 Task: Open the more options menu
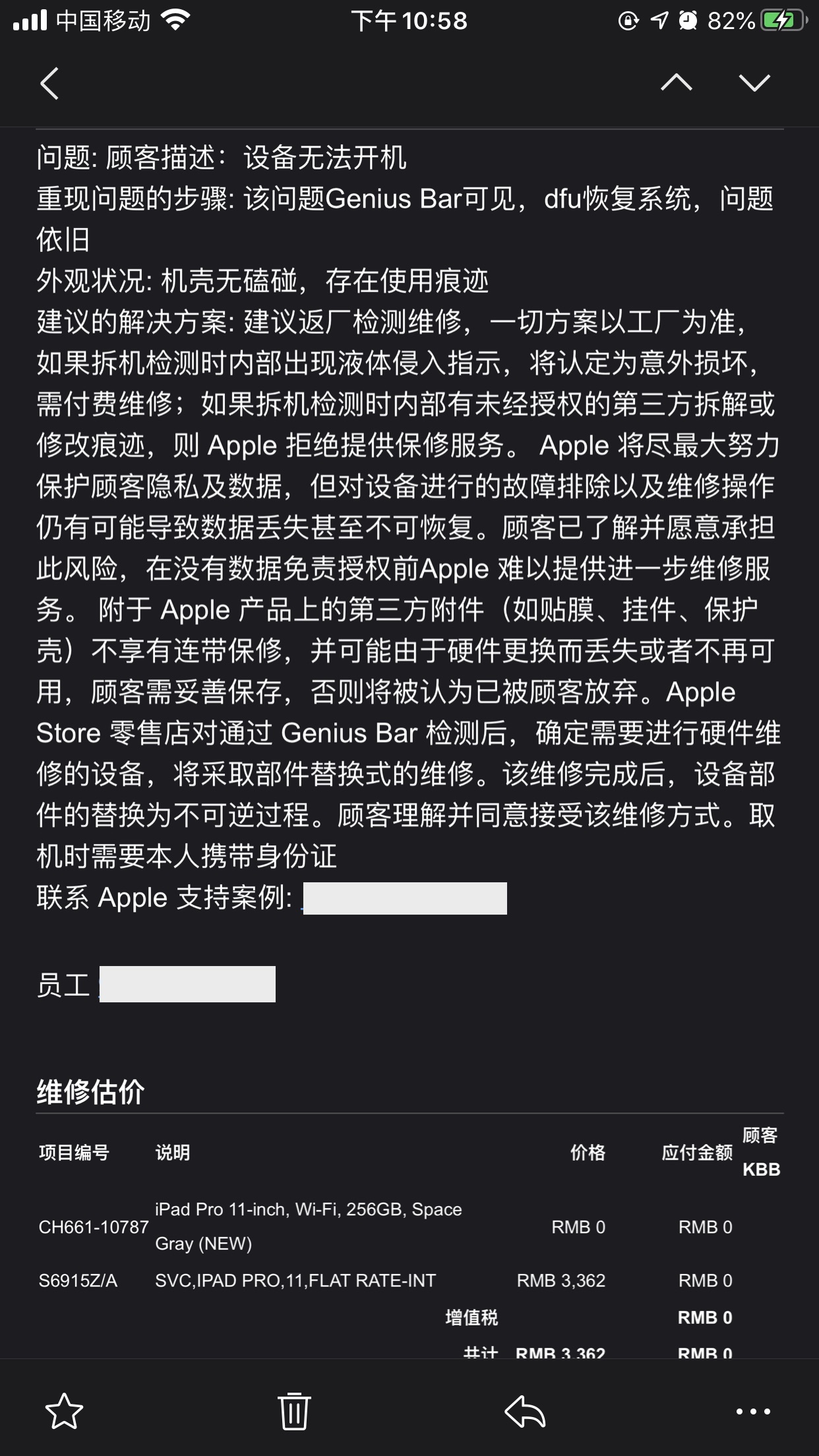click(x=753, y=1412)
